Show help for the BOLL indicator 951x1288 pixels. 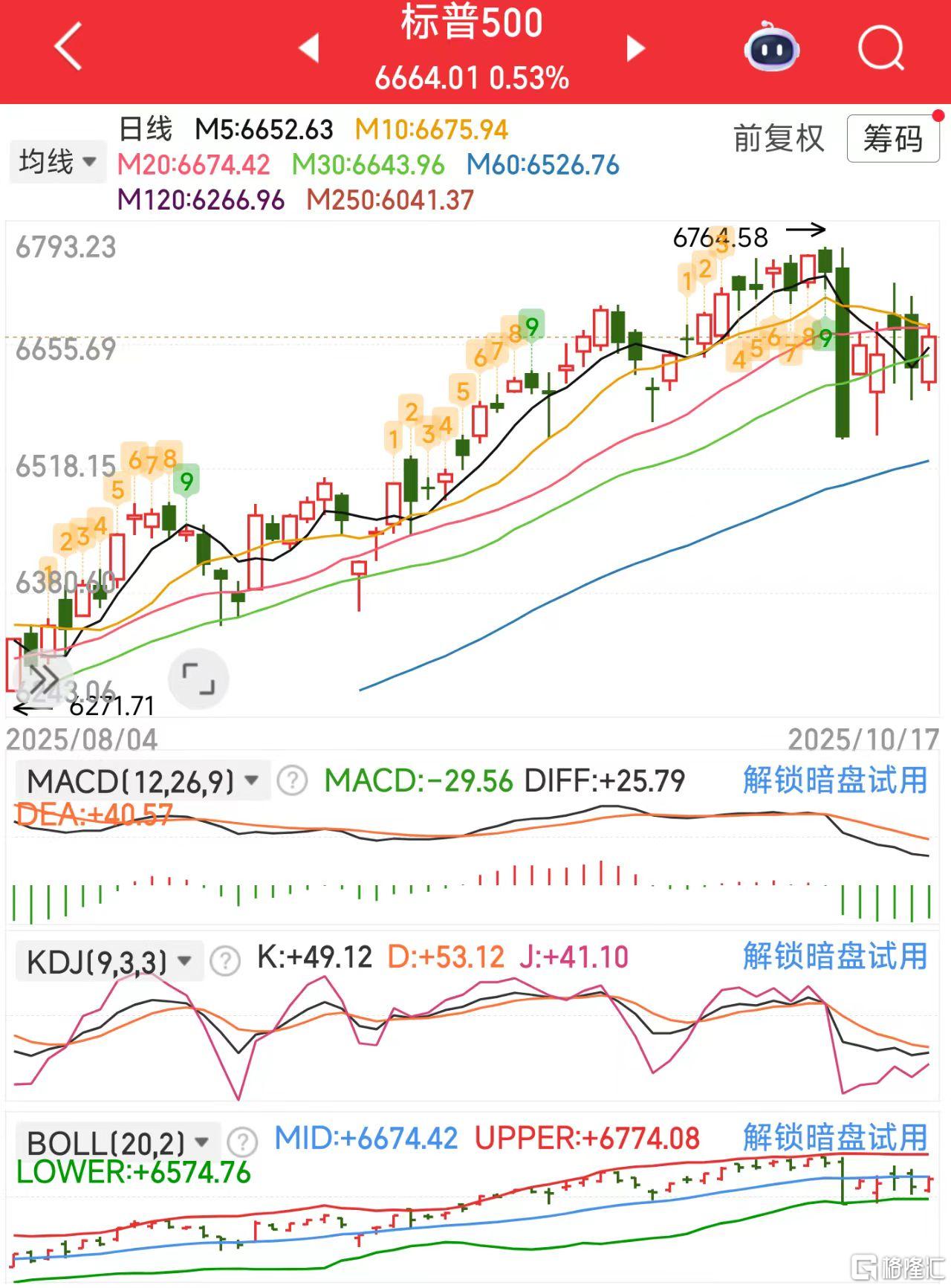[x=242, y=1142]
